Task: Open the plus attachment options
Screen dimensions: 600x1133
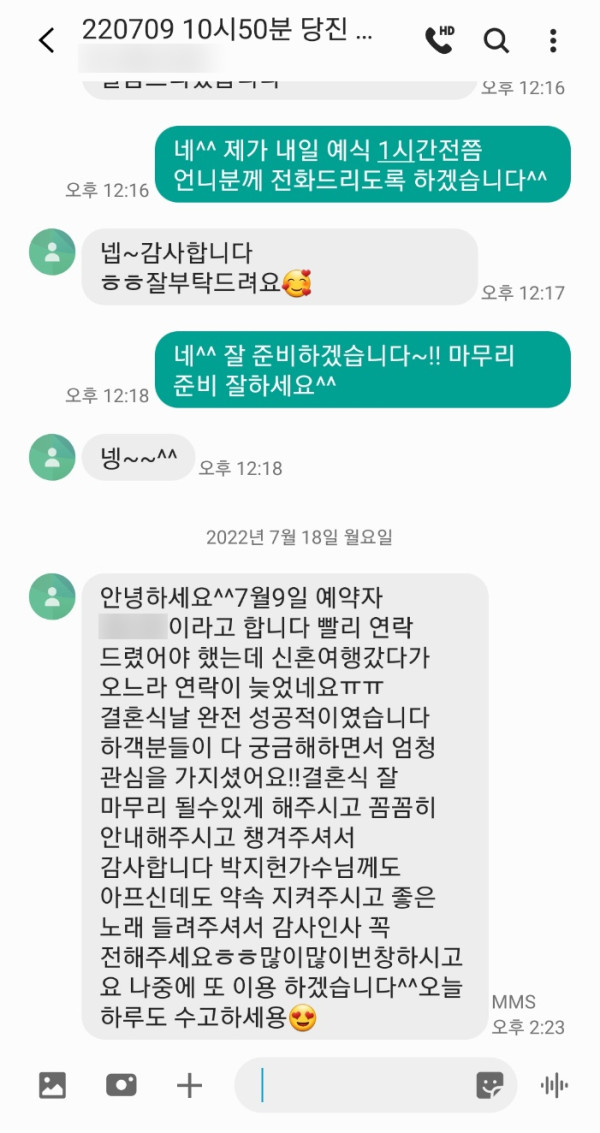Action: coord(189,1085)
